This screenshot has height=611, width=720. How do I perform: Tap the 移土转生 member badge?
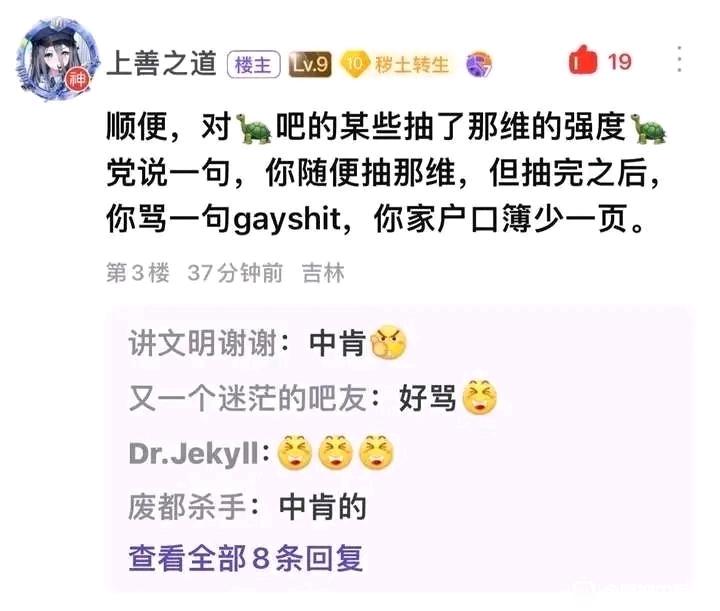click(x=400, y=64)
